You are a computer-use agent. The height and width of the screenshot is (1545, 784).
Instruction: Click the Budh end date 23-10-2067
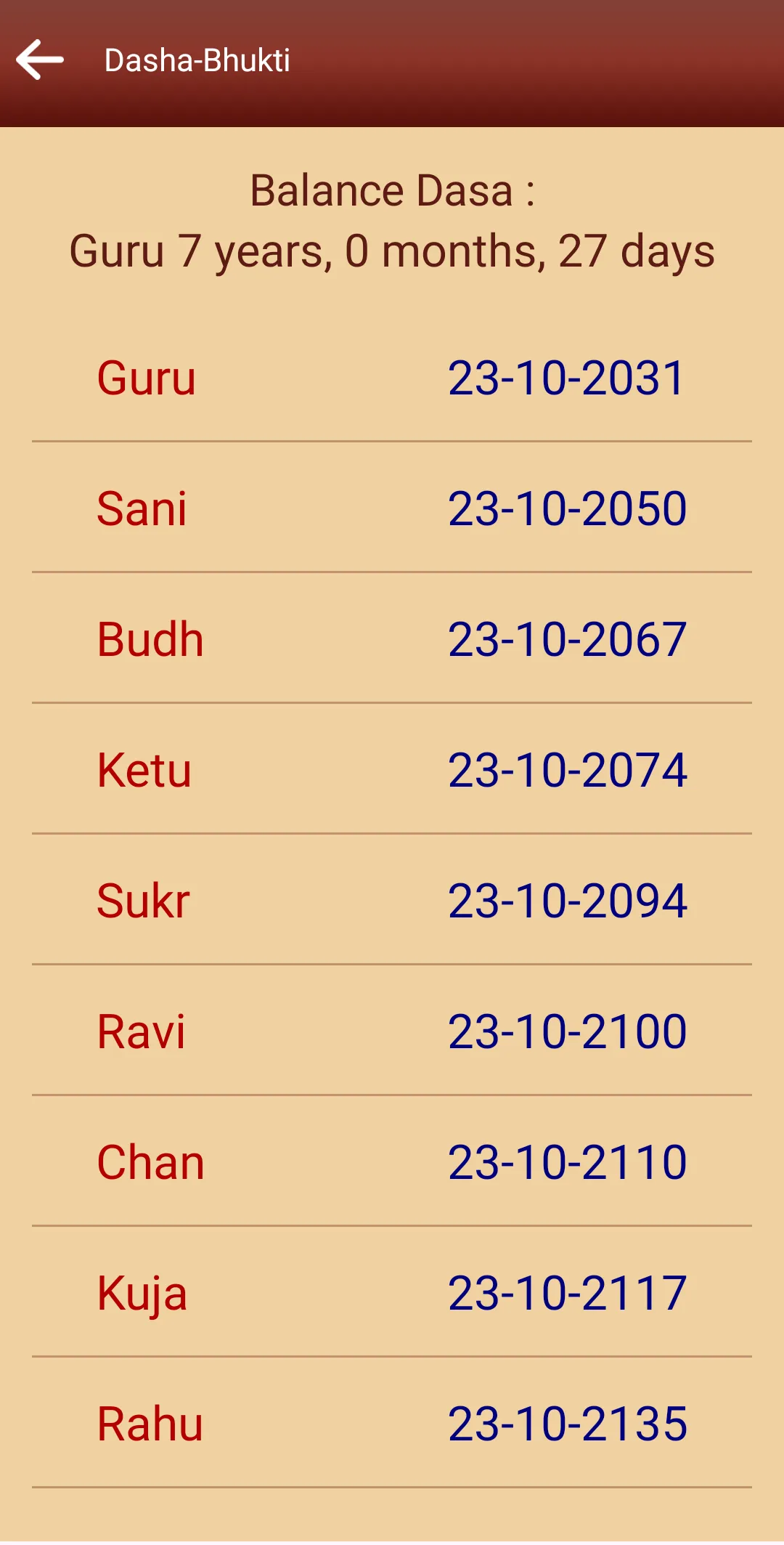(566, 639)
